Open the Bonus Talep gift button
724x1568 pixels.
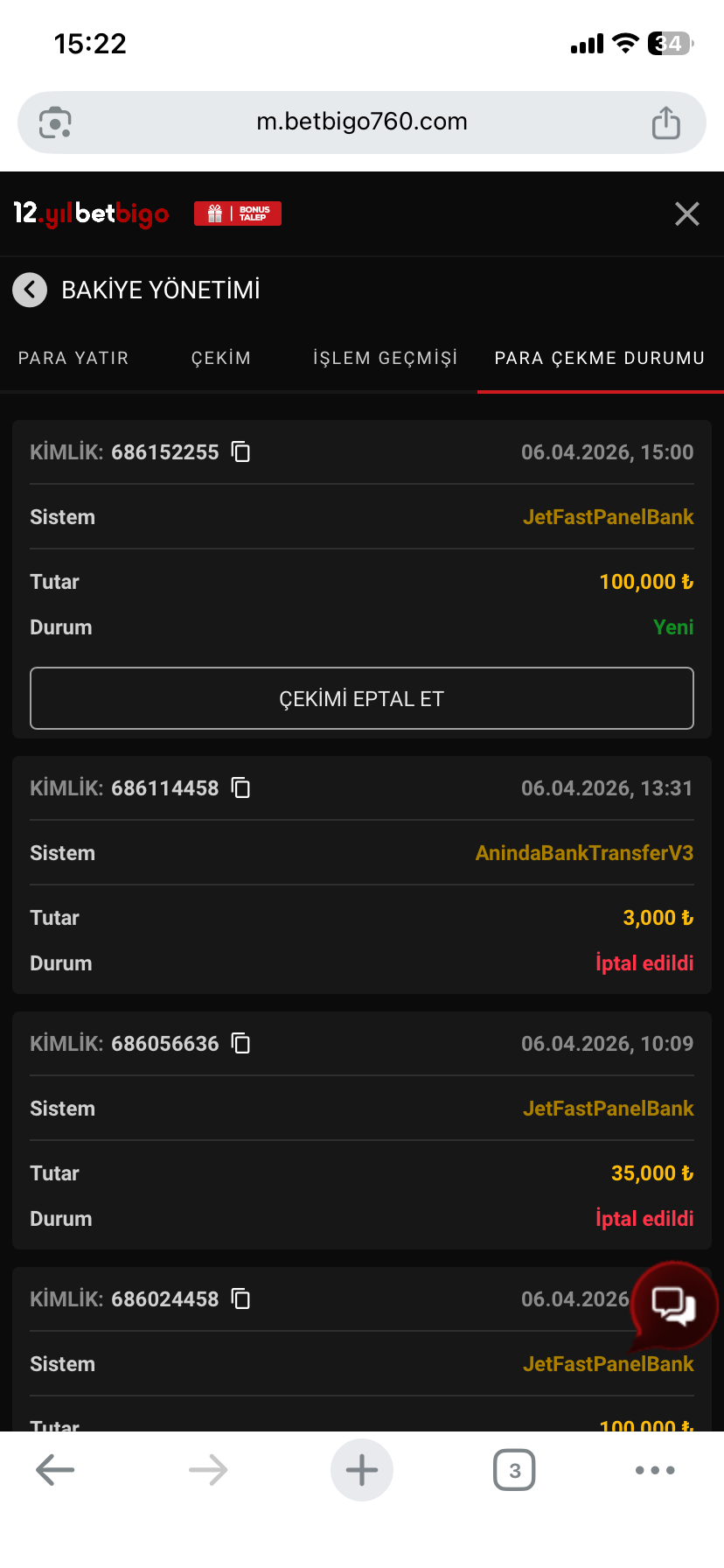238,213
